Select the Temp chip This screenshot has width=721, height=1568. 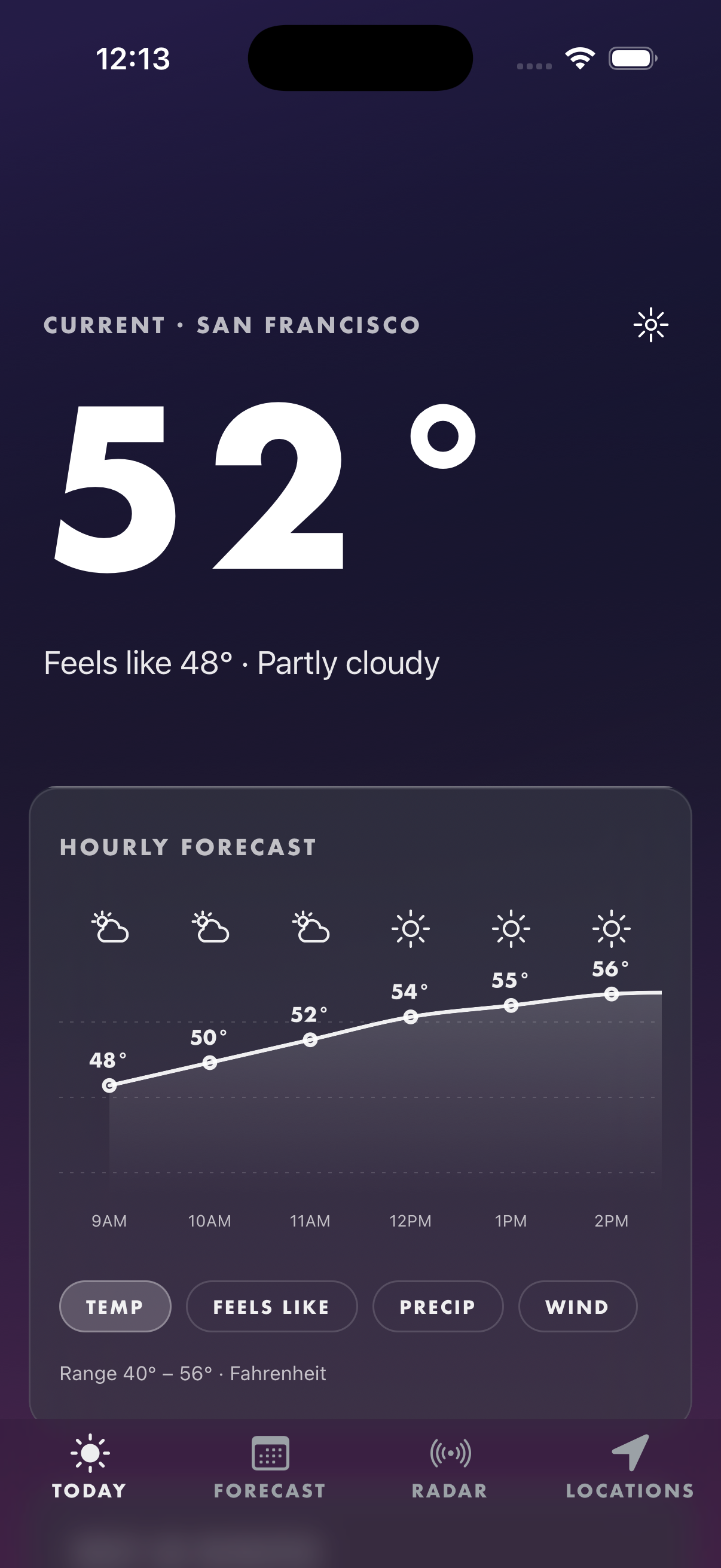tap(115, 1306)
